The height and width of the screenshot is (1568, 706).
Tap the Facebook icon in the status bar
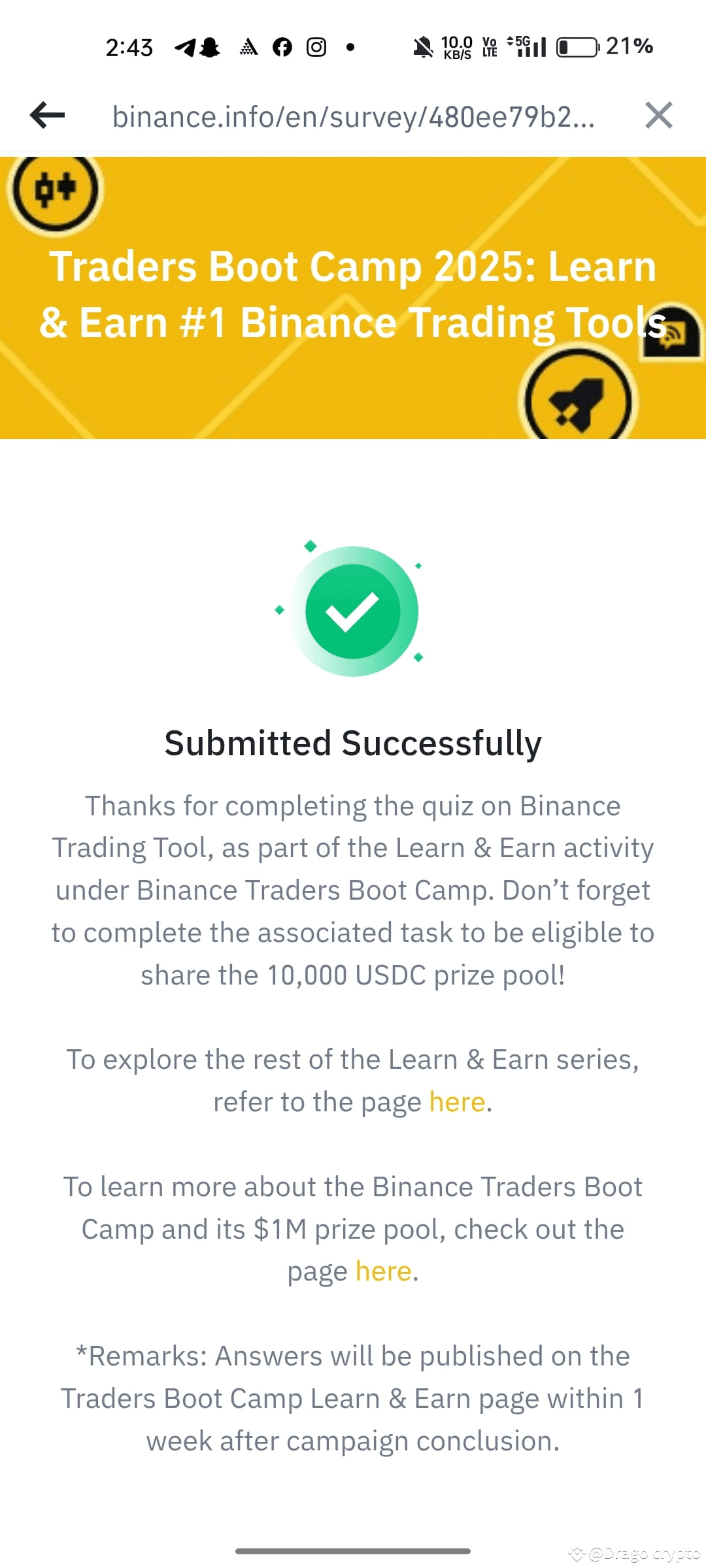pos(282,46)
